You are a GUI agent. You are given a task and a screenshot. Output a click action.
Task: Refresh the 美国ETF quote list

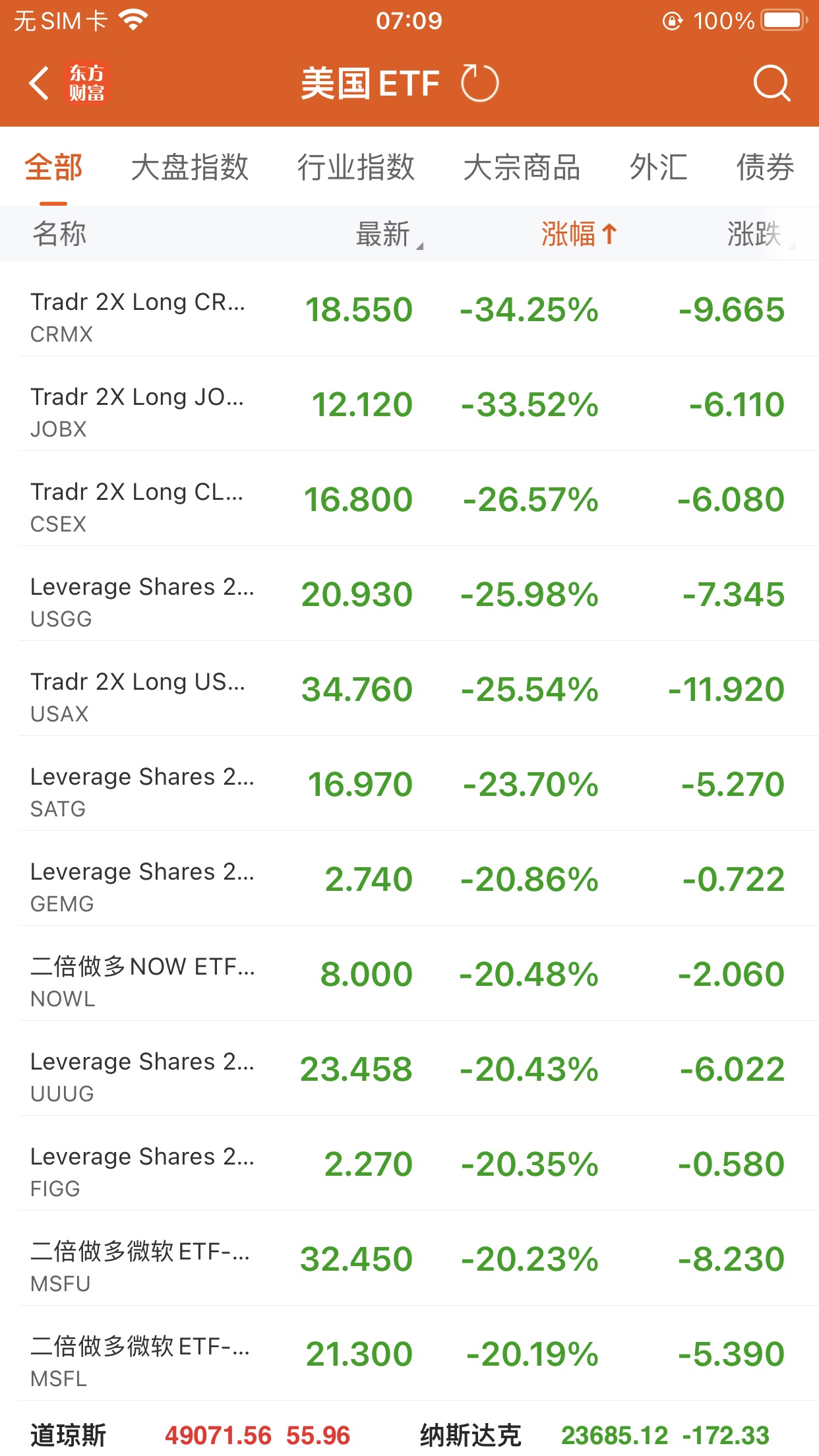point(479,84)
